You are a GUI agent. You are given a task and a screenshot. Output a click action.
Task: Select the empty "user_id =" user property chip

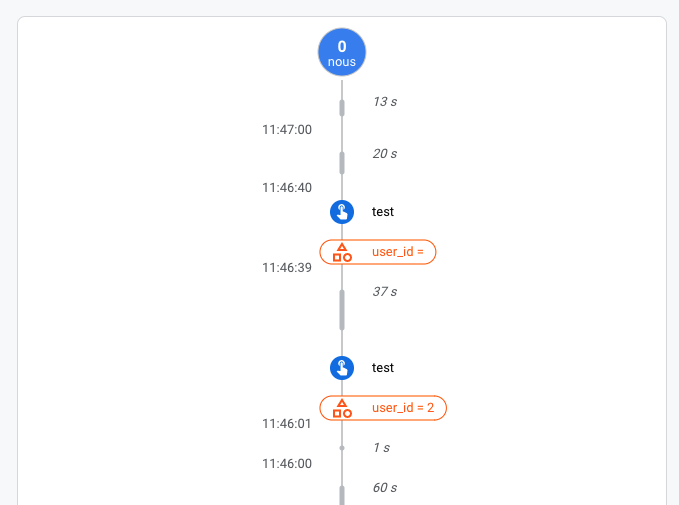pos(378,252)
